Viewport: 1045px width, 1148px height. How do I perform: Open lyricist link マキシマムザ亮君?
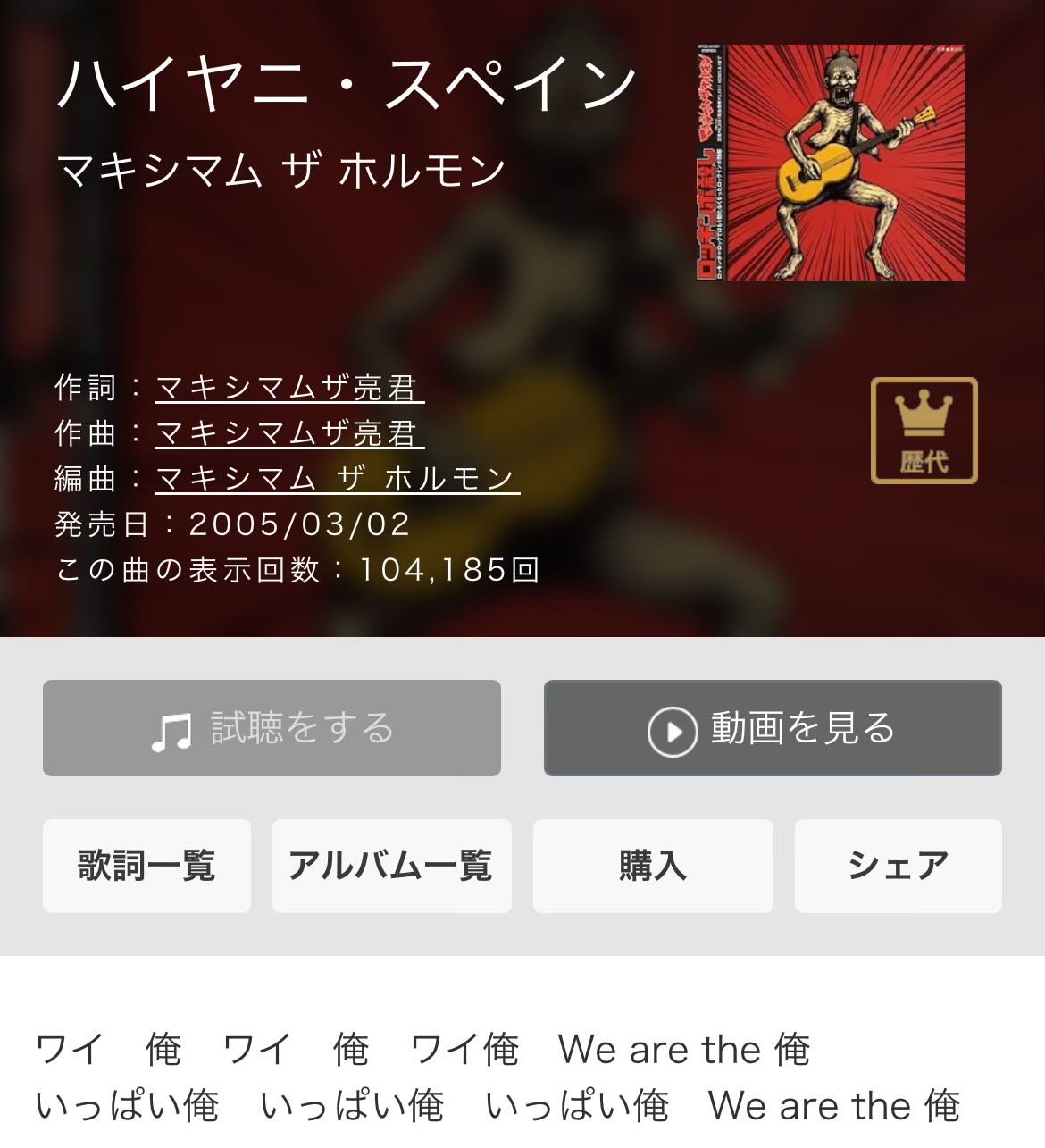click(x=288, y=388)
